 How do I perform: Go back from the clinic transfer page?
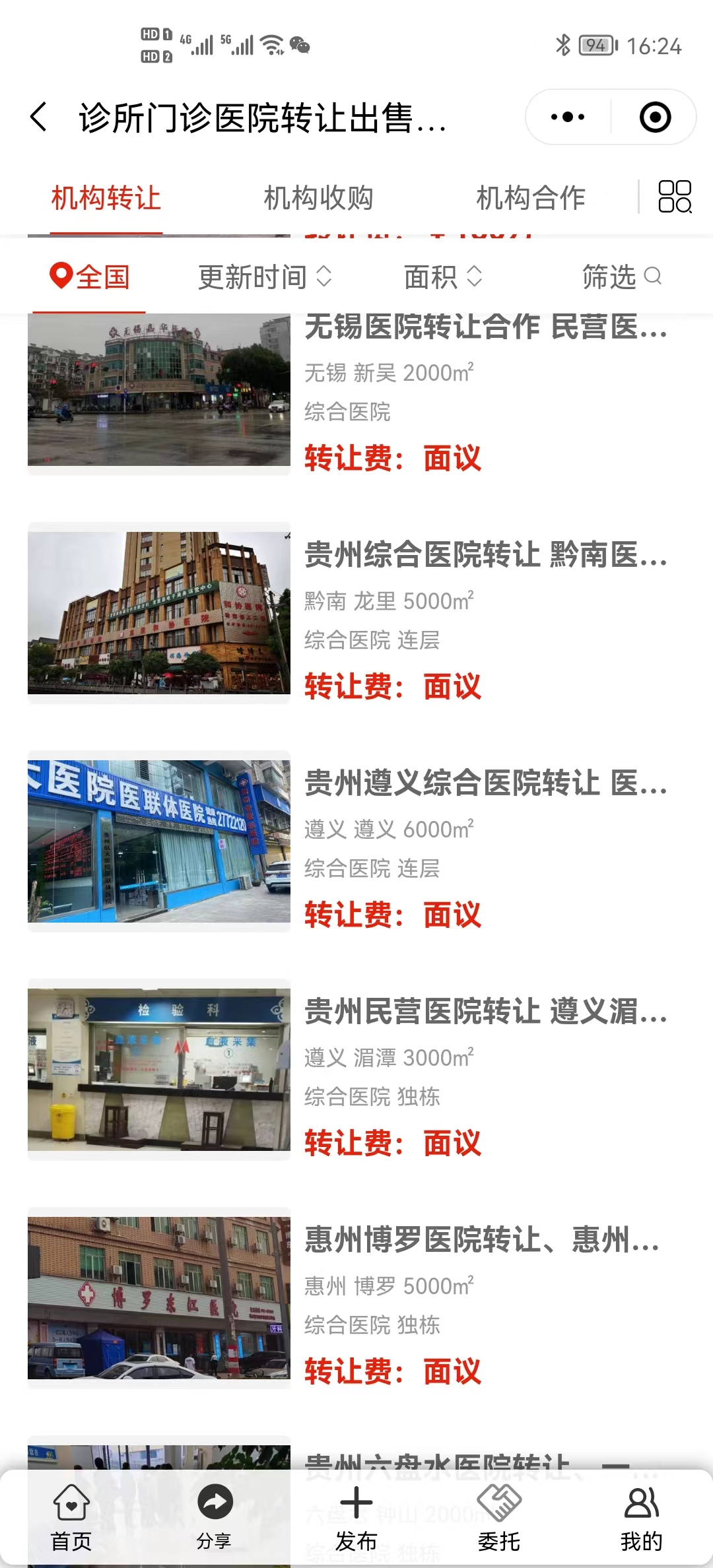(x=39, y=117)
